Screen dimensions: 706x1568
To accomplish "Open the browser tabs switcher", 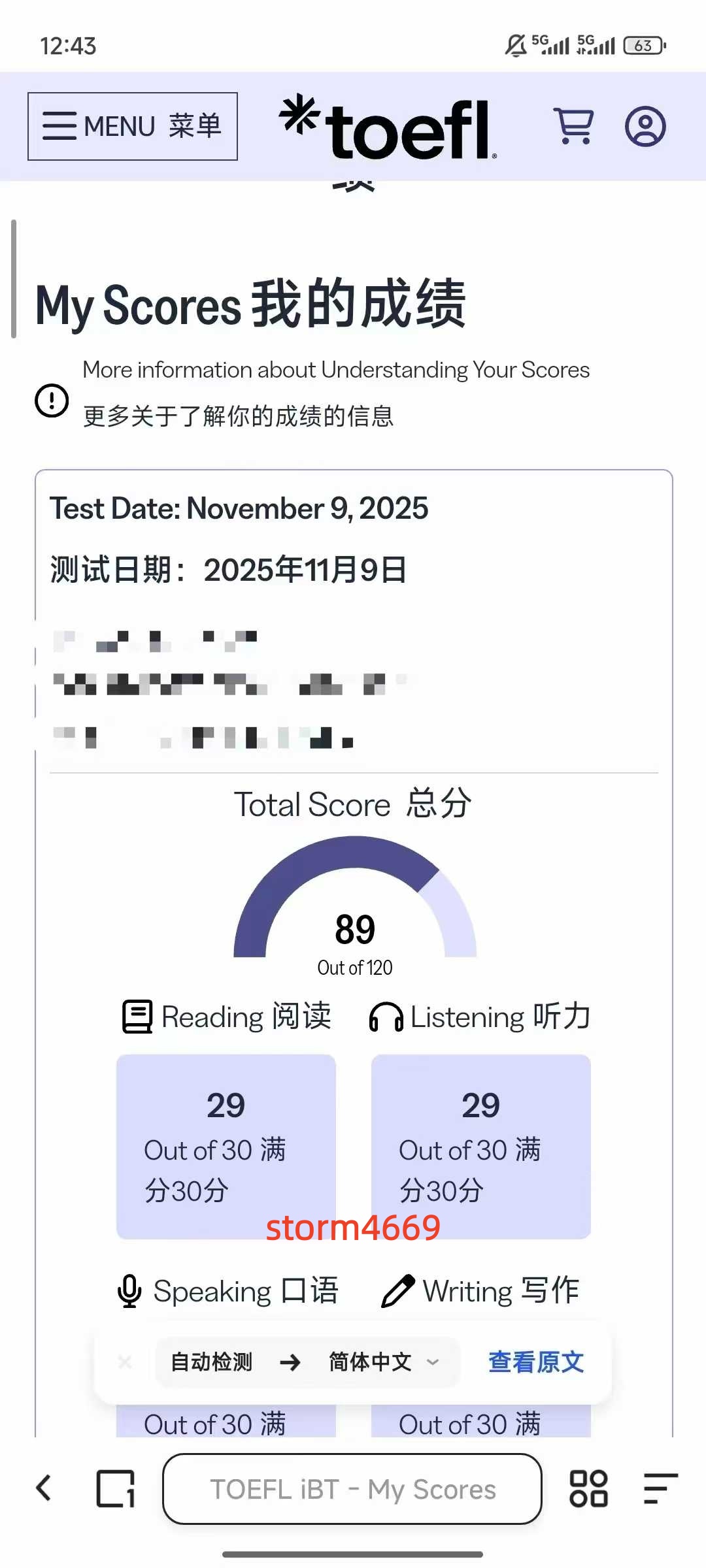I will click(x=116, y=1489).
